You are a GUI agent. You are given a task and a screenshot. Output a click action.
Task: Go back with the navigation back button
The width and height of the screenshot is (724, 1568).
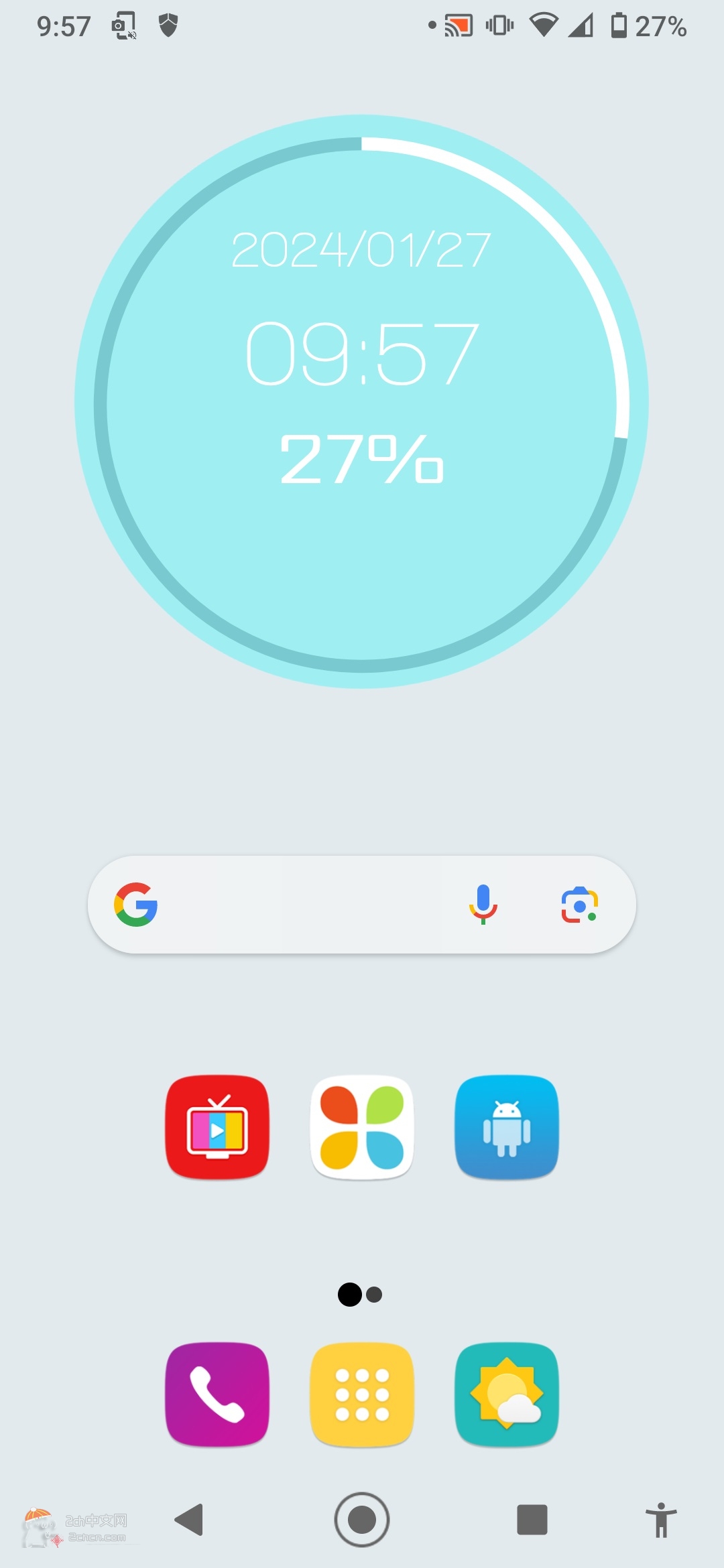(190, 1519)
